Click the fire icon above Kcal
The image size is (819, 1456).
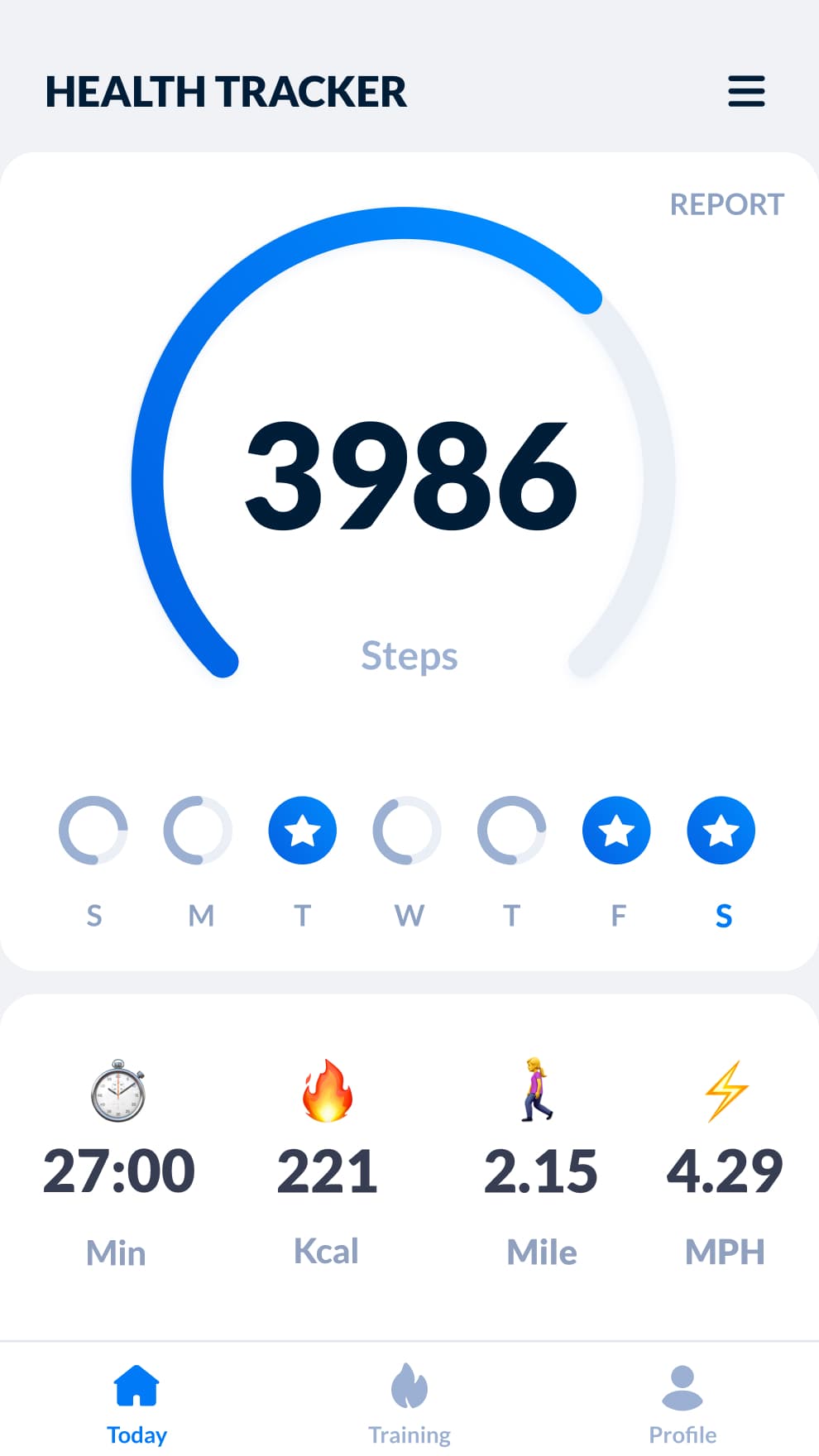(x=327, y=1094)
